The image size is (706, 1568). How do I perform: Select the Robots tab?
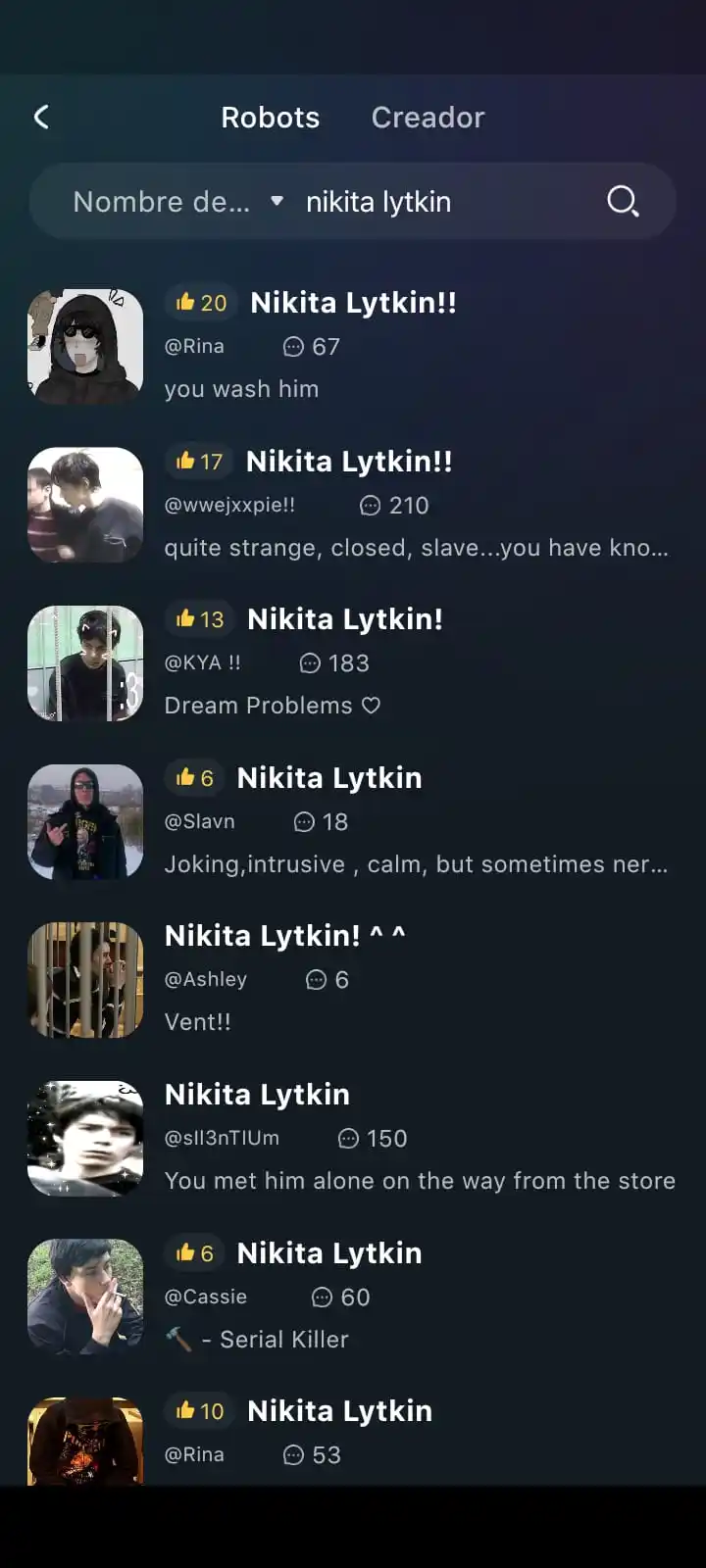coord(270,118)
